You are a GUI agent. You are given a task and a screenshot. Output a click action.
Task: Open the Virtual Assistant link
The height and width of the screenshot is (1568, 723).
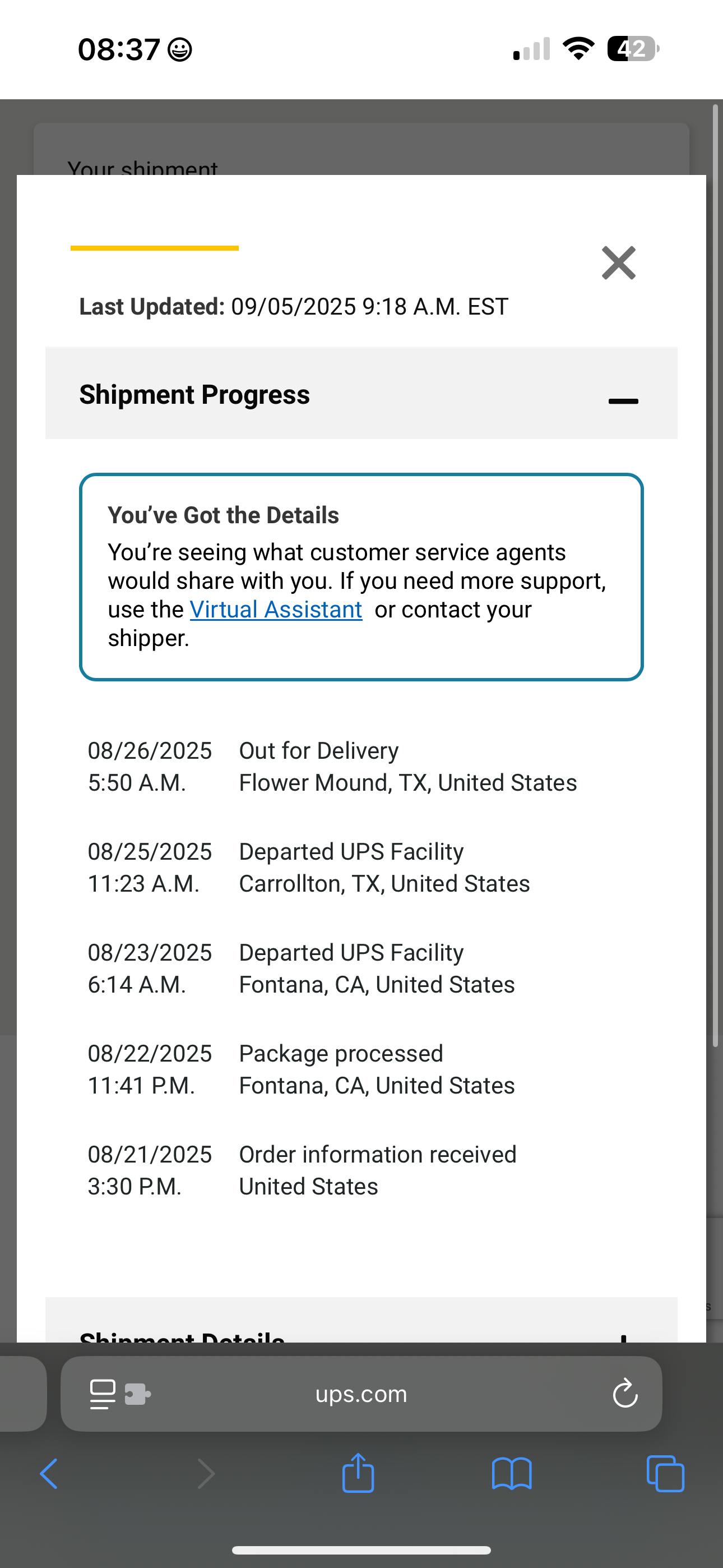276,609
